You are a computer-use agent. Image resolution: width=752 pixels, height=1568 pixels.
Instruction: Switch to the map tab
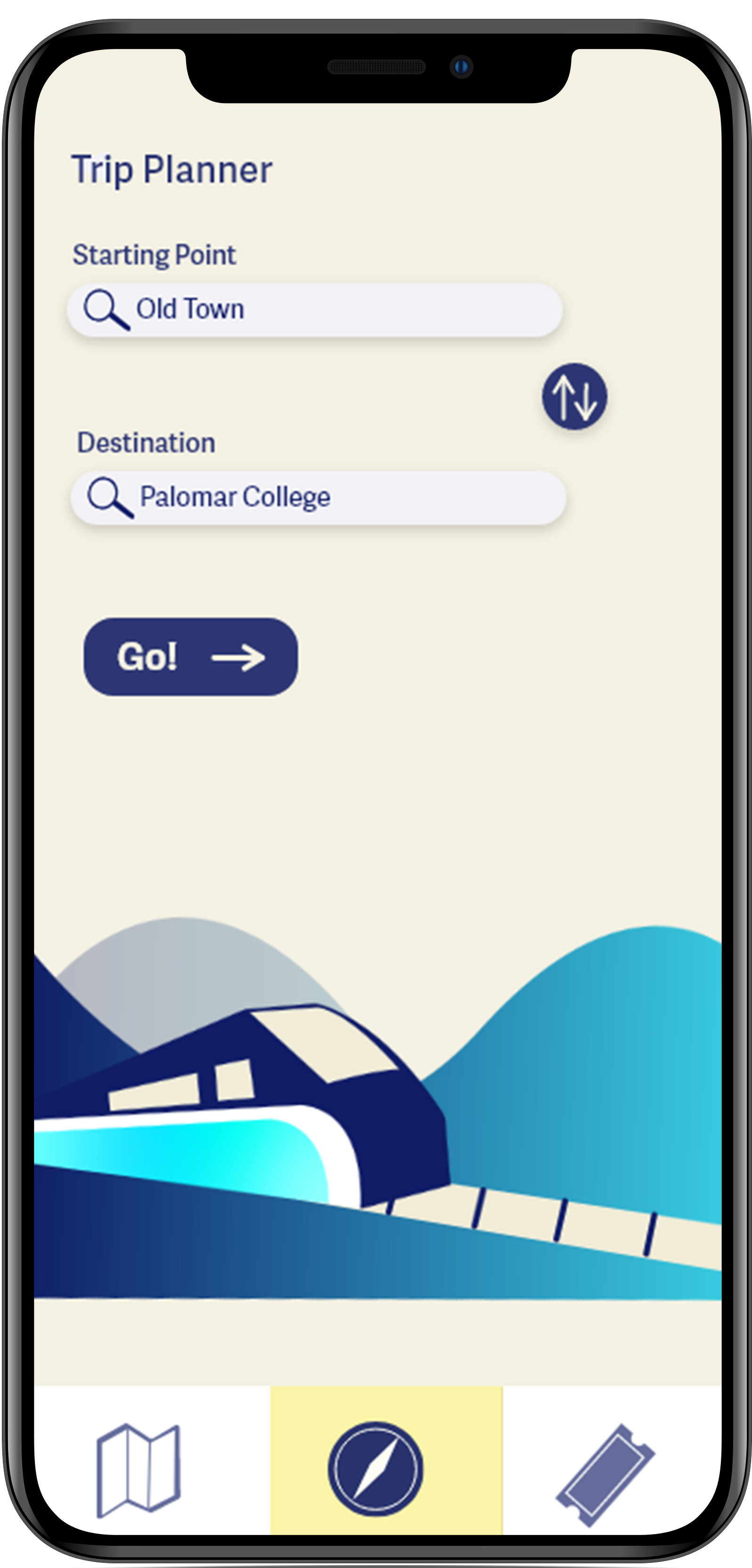pyautogui.click(x=139, y=1470)
